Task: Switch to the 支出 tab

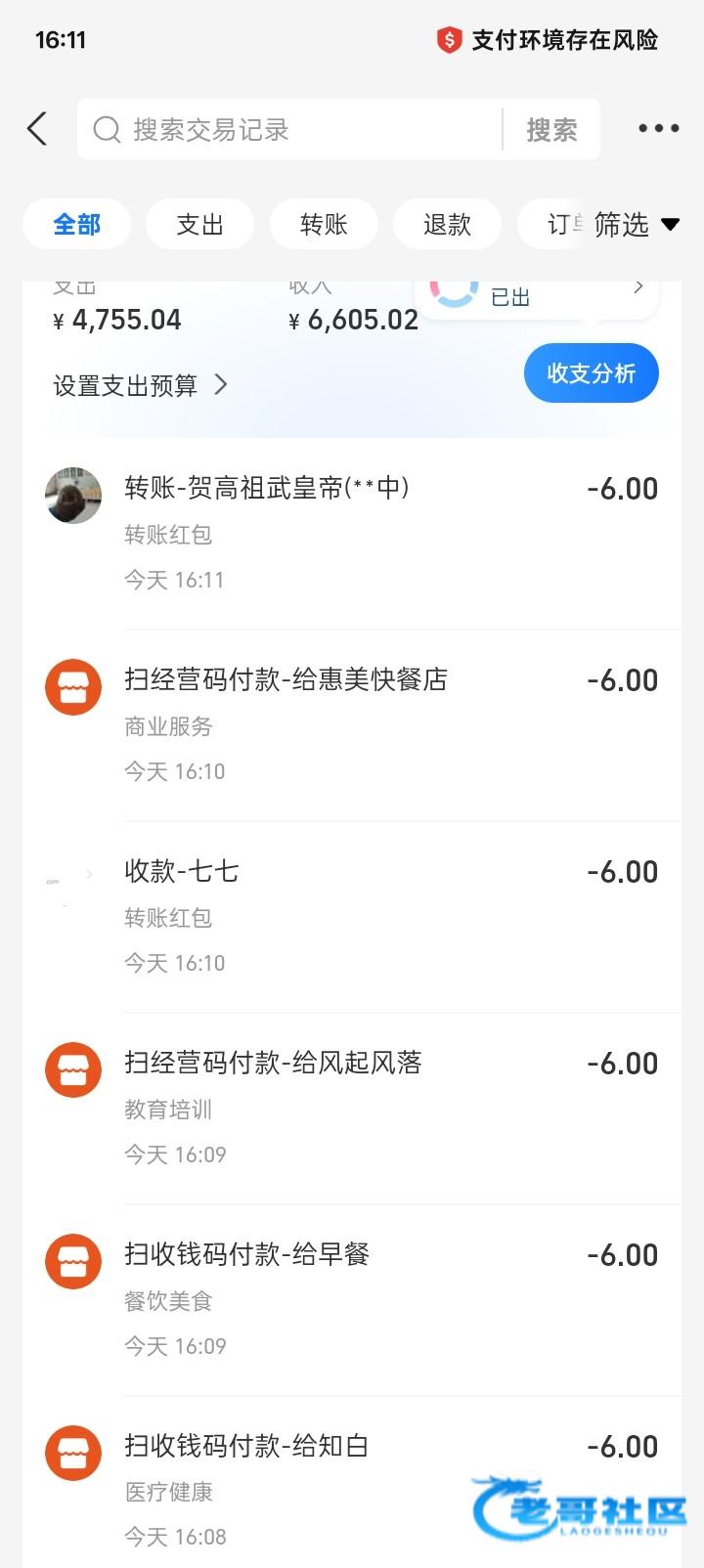Action: pyautogui.click(x=199, y=225)
